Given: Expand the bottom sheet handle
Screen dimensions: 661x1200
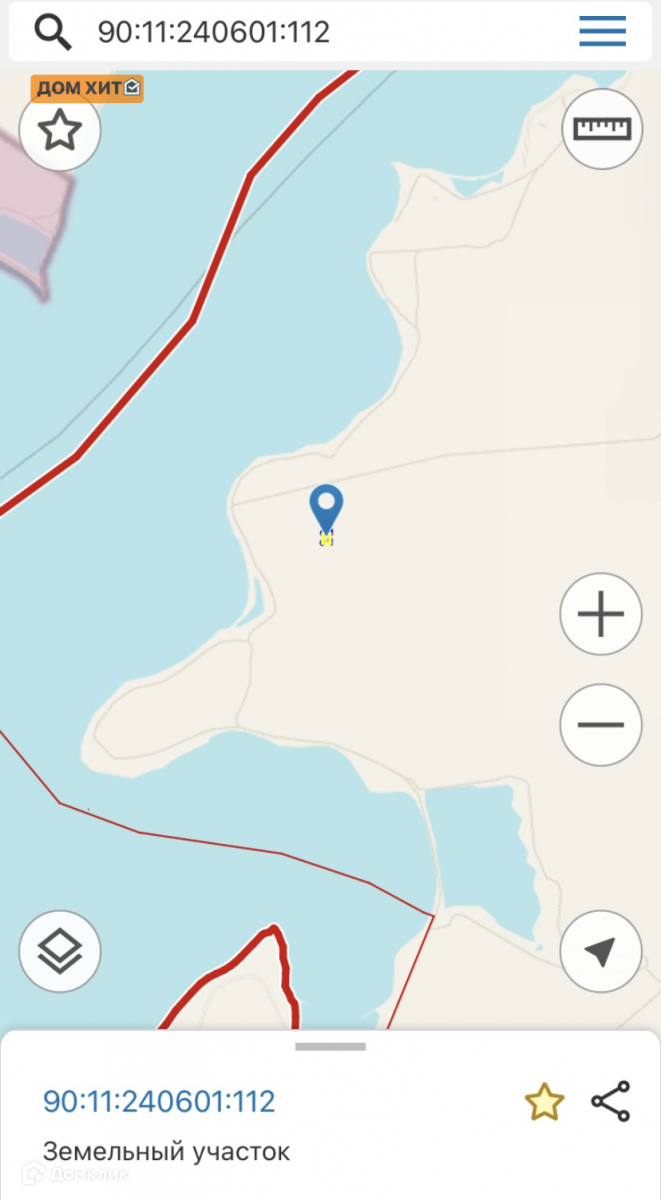Looking at the screenshot, I should pos(330,1046).
